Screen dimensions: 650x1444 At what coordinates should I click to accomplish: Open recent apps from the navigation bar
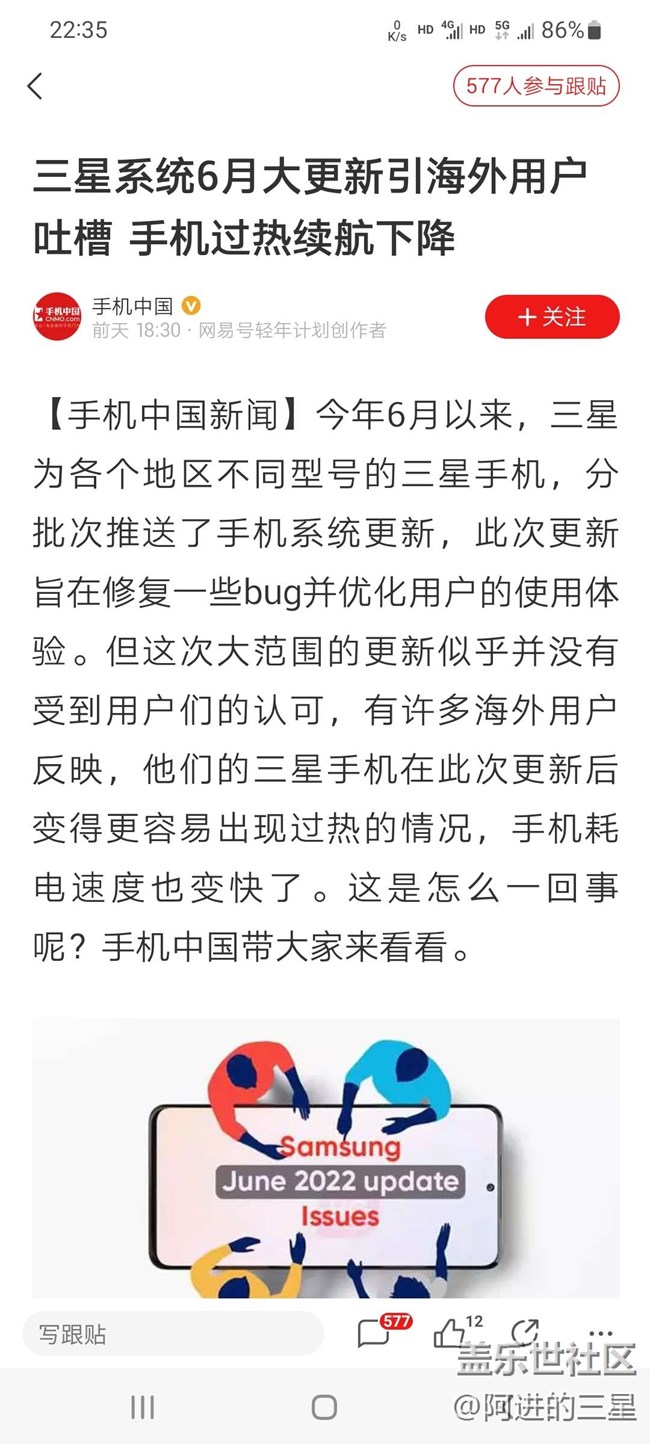tap(143, 1407)
